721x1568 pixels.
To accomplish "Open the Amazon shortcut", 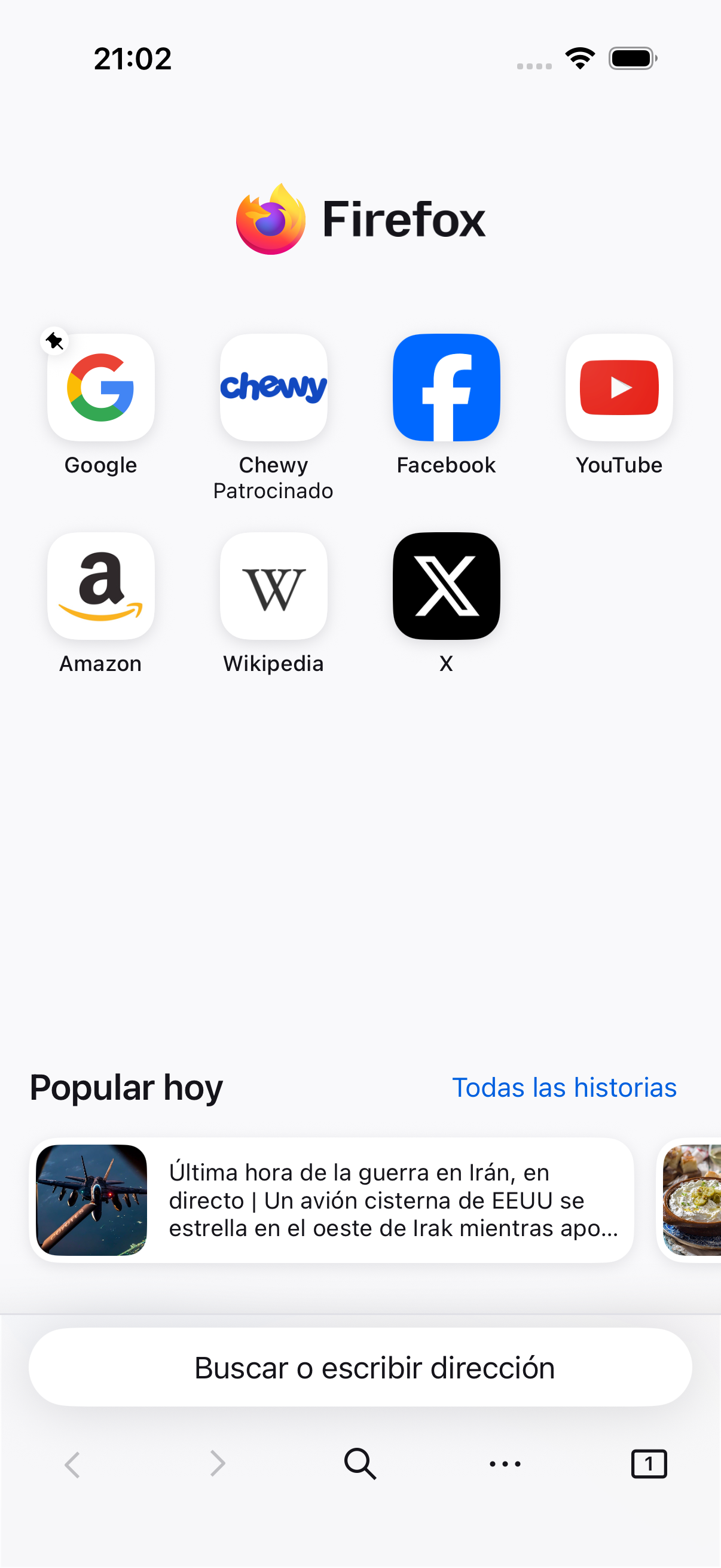I will (100, 586).
